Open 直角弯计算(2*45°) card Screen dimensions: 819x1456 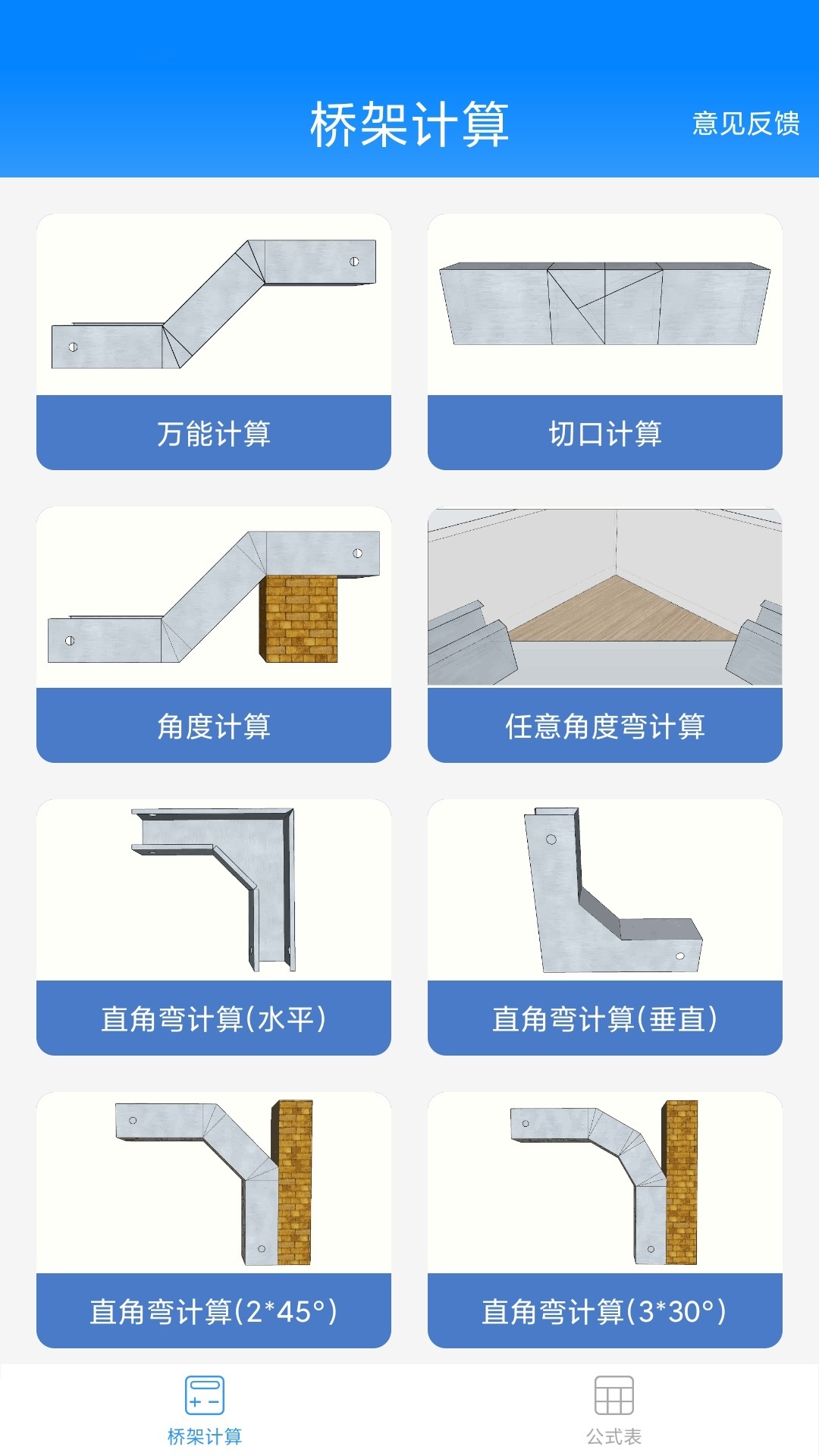click(x=214, y=1219)
